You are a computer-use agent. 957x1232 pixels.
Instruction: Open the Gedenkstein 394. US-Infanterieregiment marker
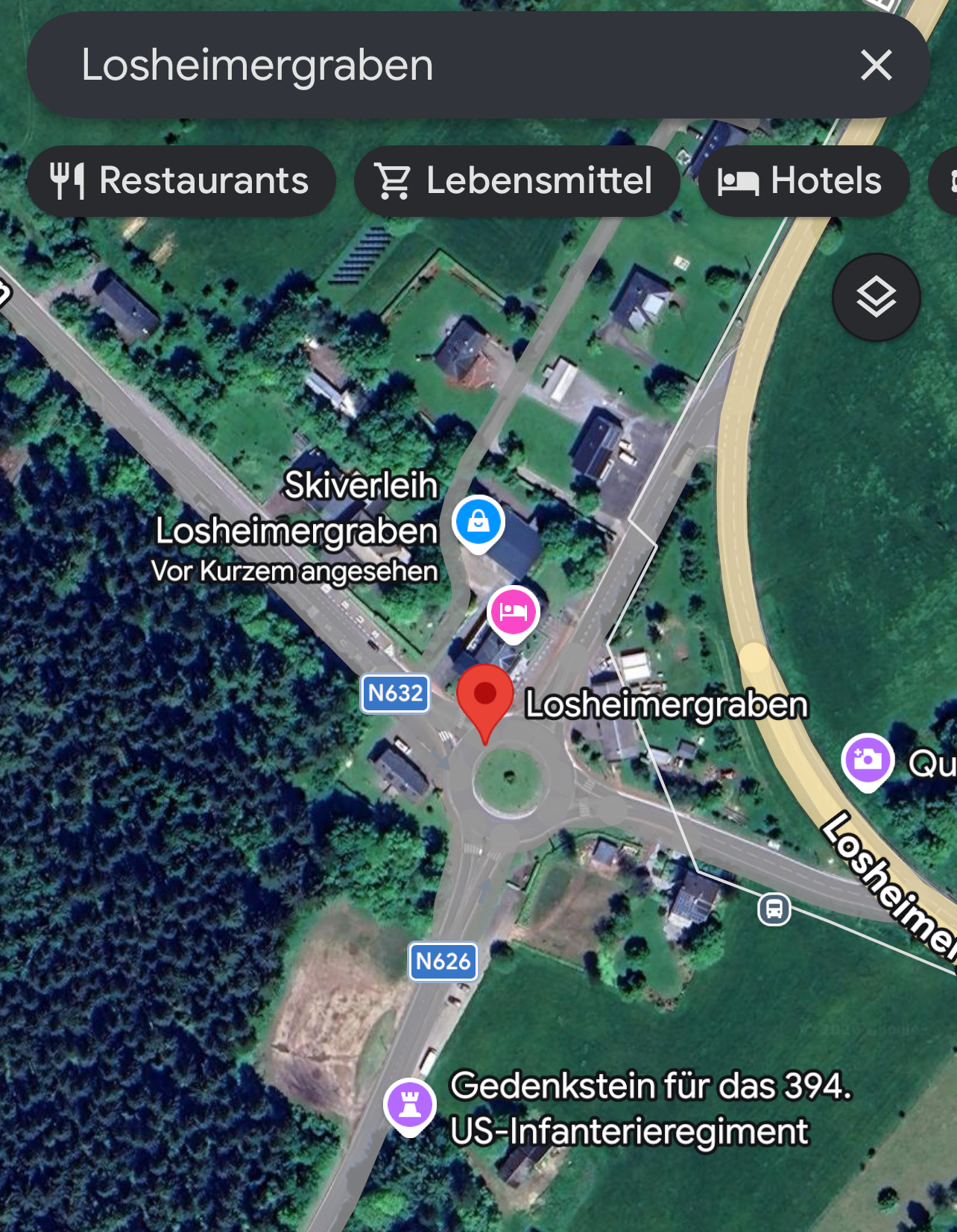click(410, 1105)
